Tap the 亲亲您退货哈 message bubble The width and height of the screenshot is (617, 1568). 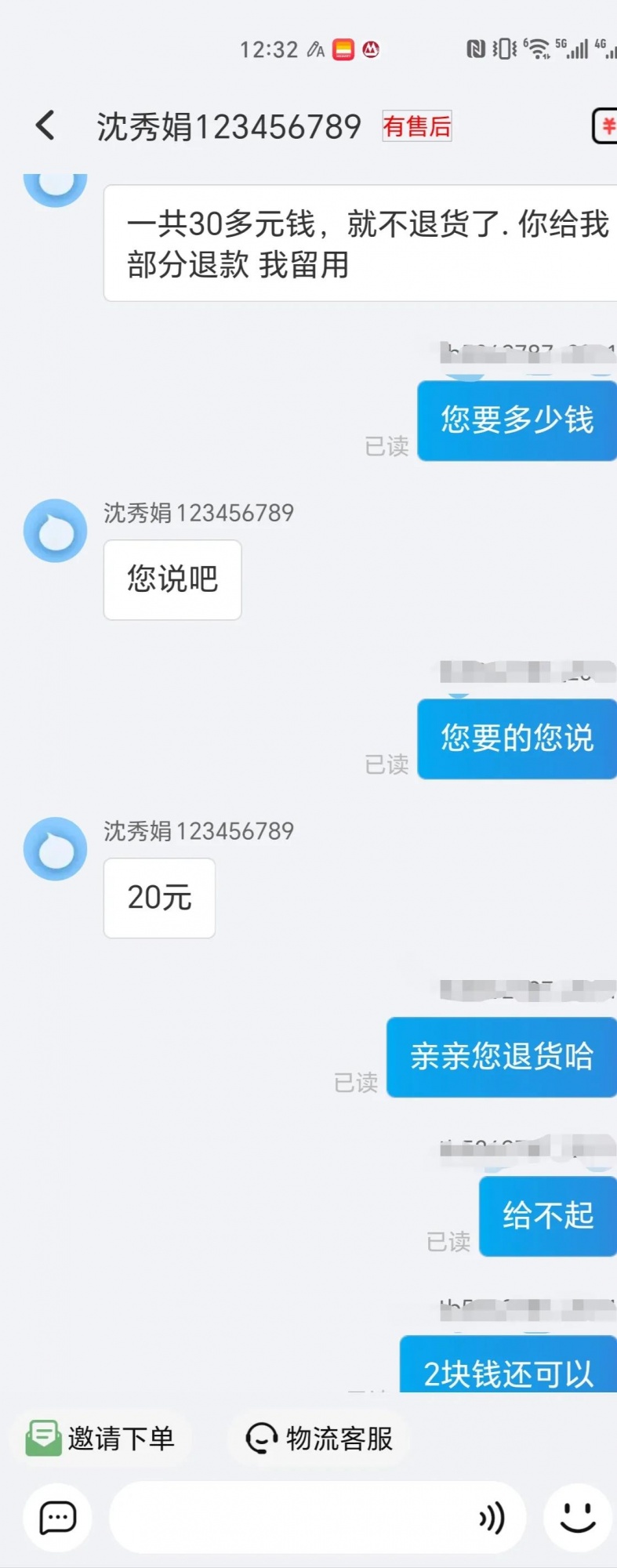point(501,1057)
